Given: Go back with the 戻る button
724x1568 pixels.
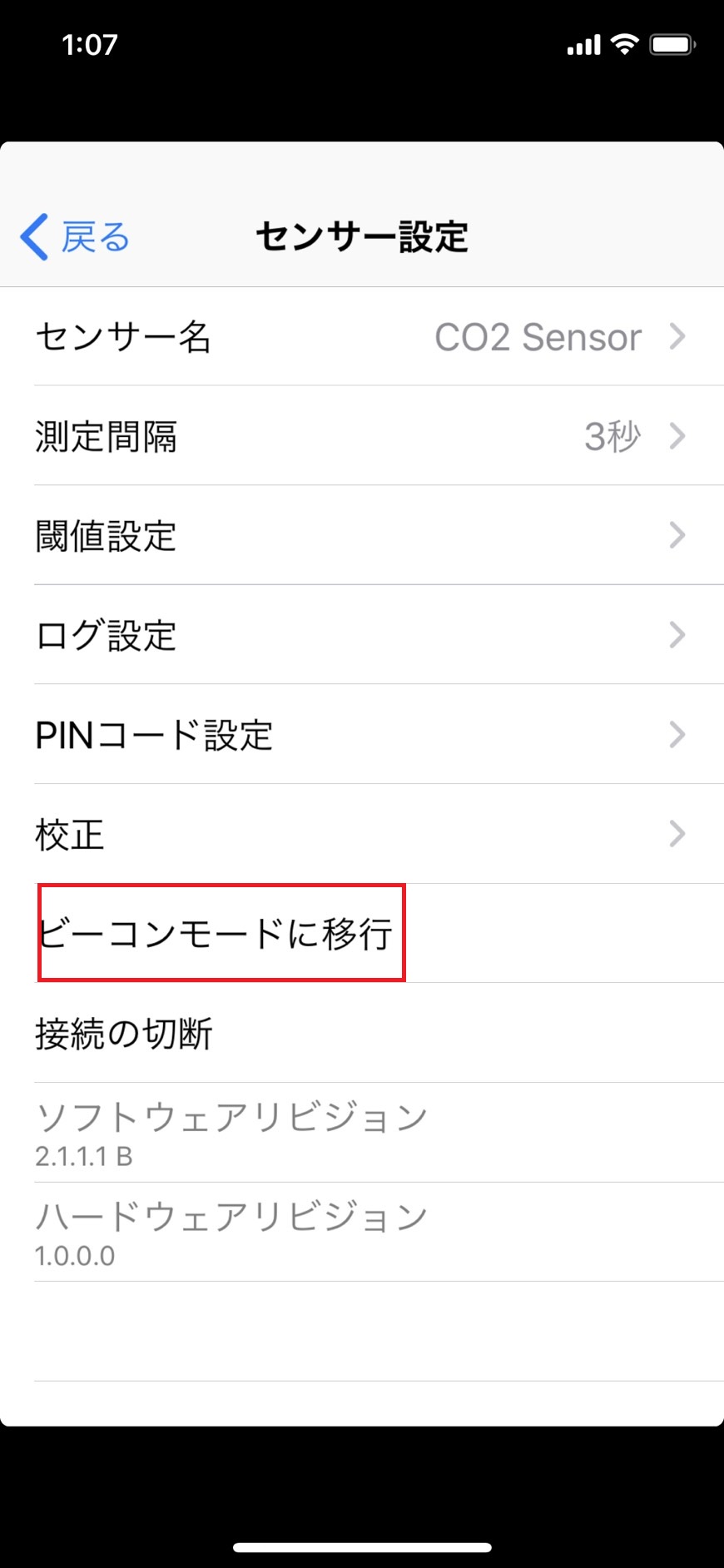Looking at the screenshot, I should tap(76, 237).
